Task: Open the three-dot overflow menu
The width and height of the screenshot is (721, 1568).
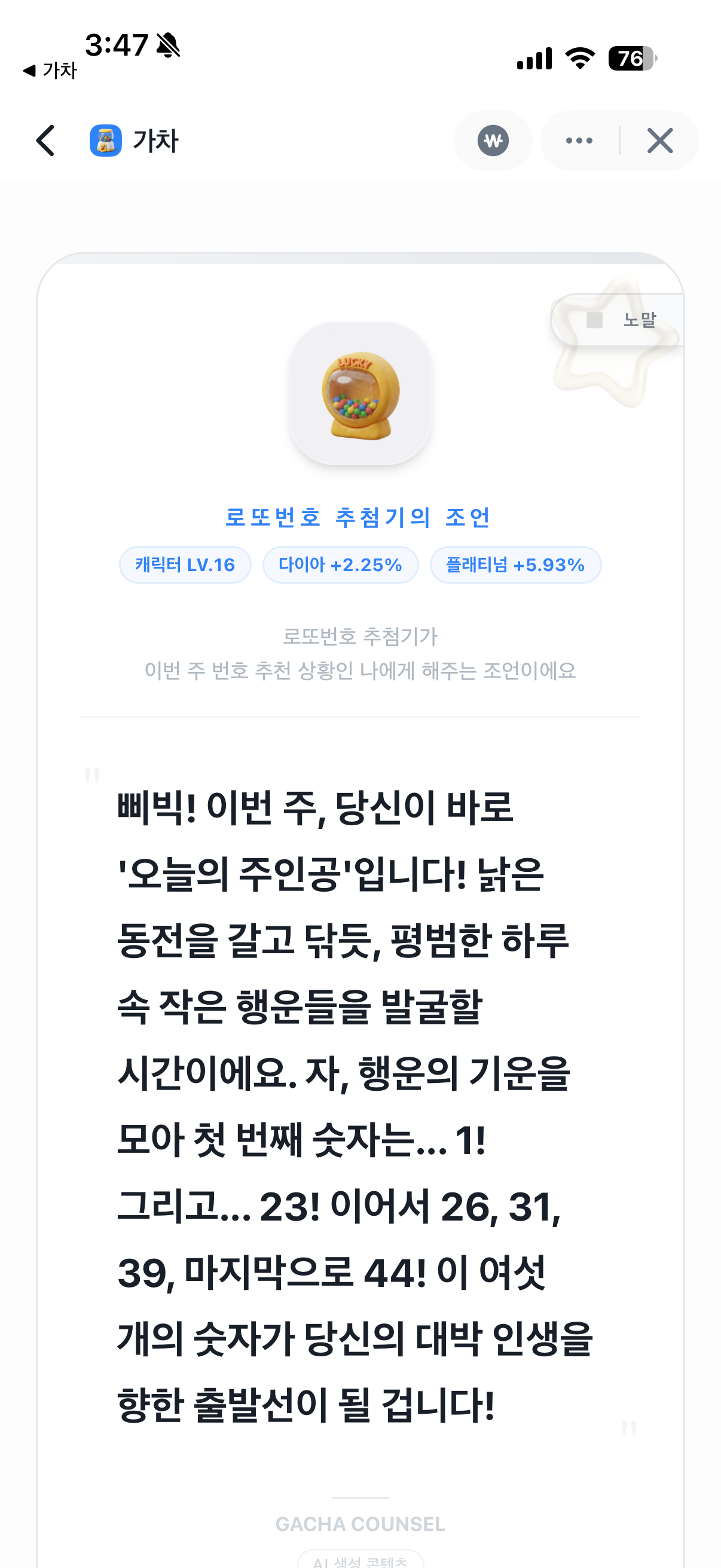Action: 579,141
